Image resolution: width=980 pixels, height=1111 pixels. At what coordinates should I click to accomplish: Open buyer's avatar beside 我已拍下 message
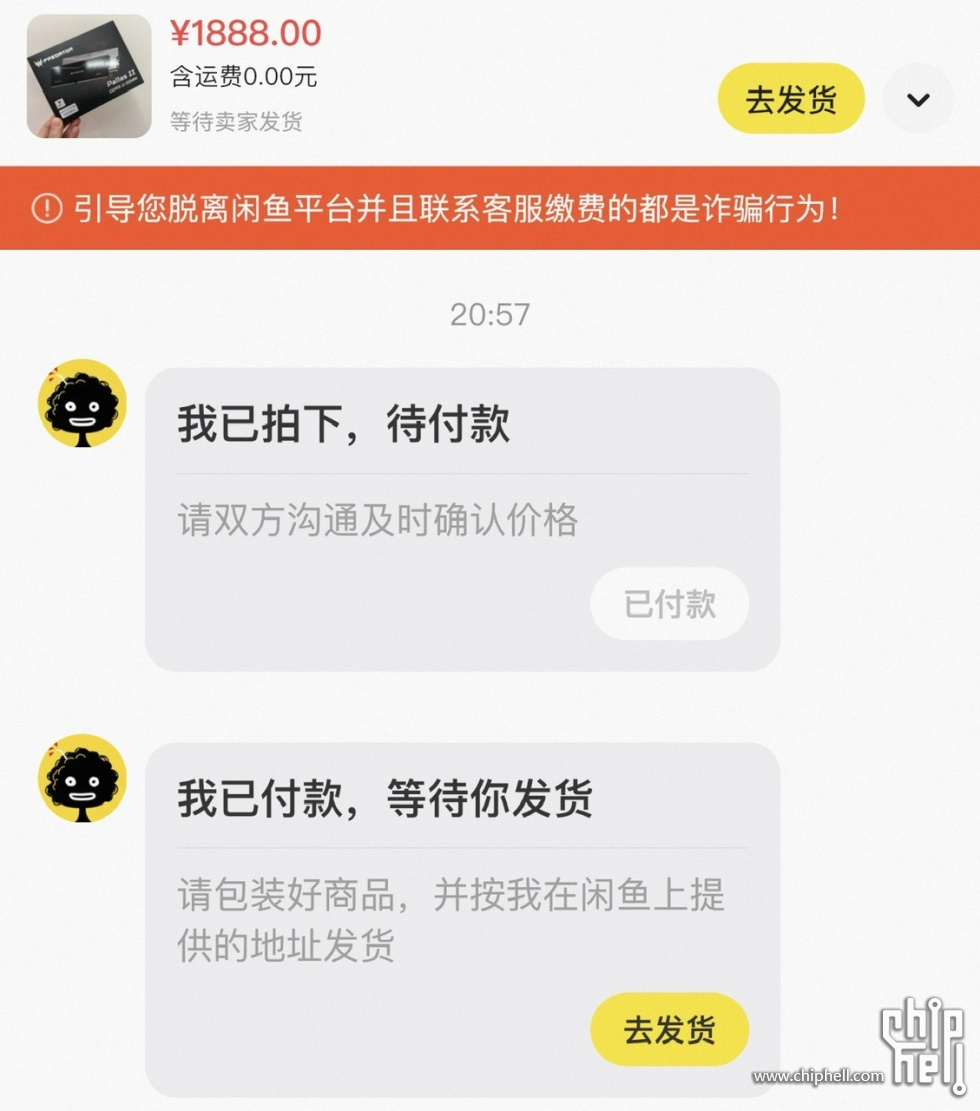point(82,403)
